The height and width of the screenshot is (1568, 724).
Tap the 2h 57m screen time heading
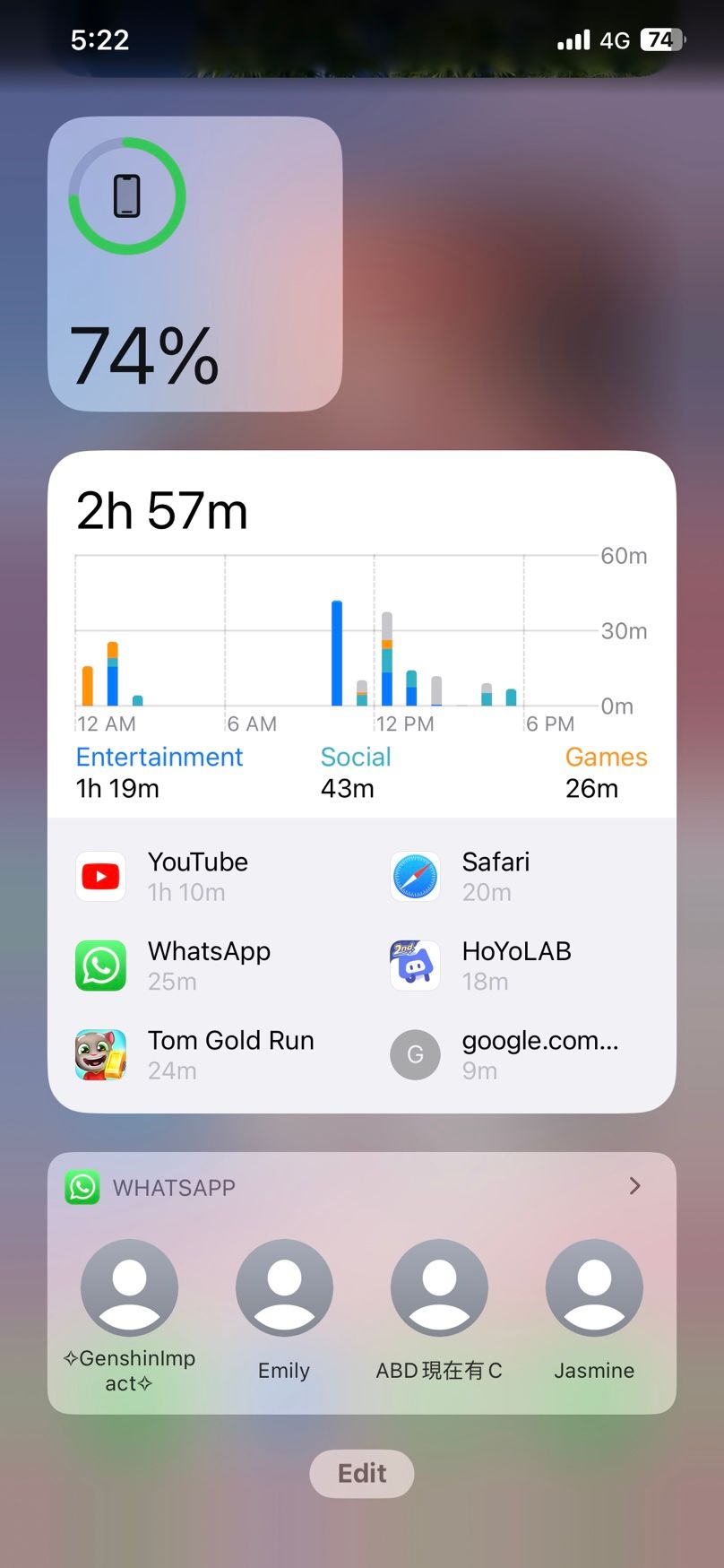162,509
